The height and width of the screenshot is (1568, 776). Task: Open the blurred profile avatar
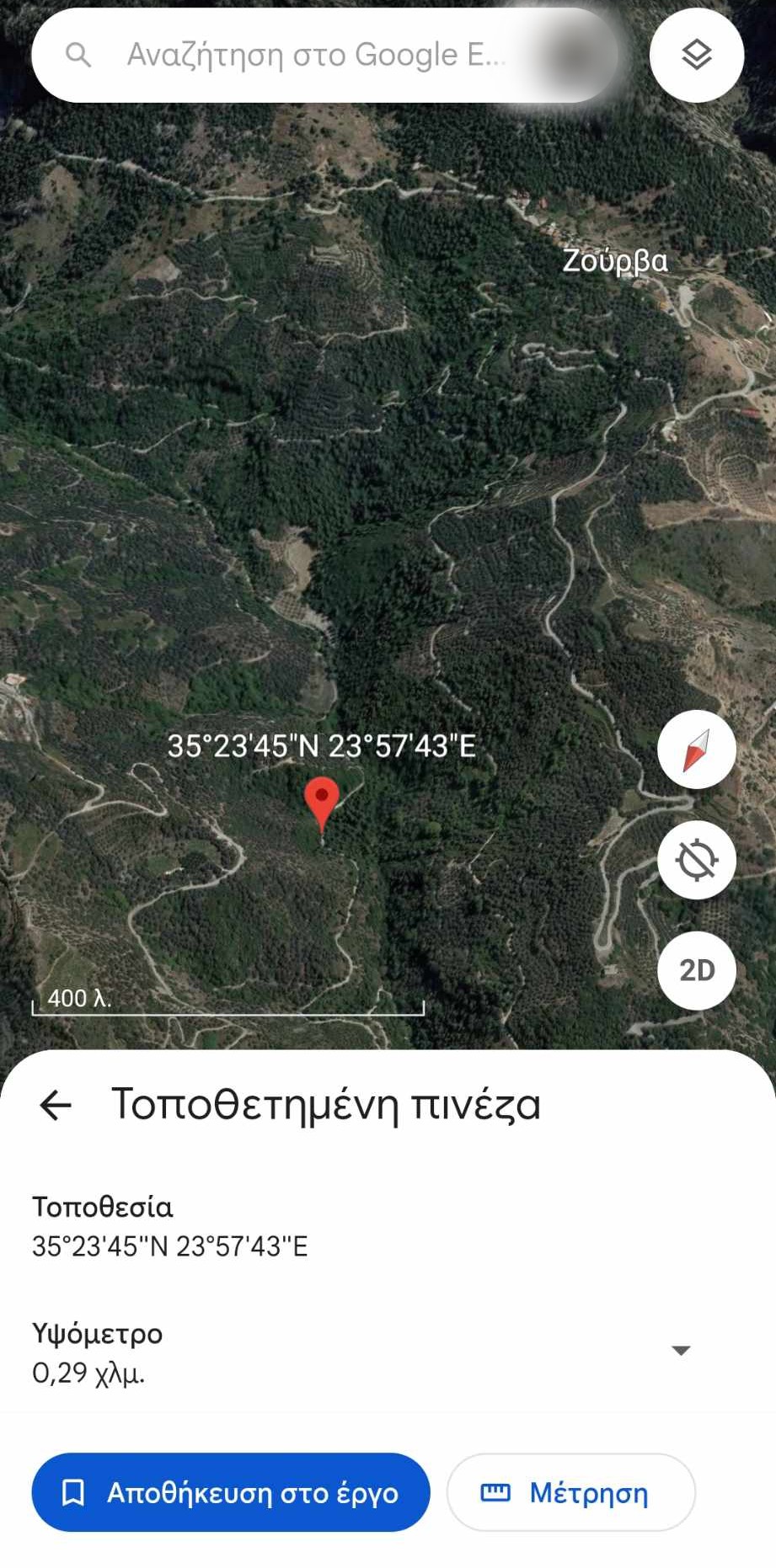click(x=573, y=56)
